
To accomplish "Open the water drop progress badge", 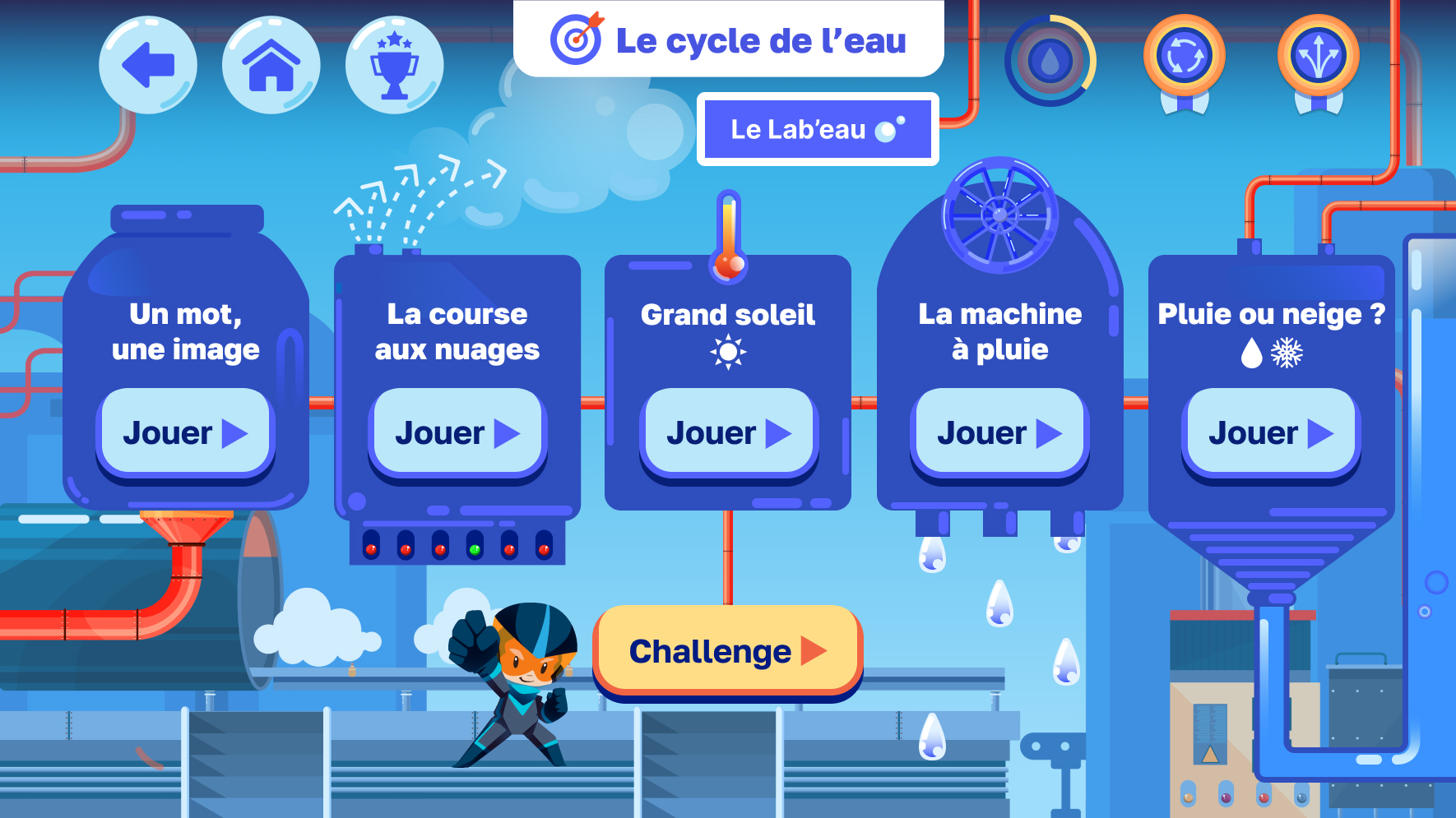I will [x=1050, y=61].
